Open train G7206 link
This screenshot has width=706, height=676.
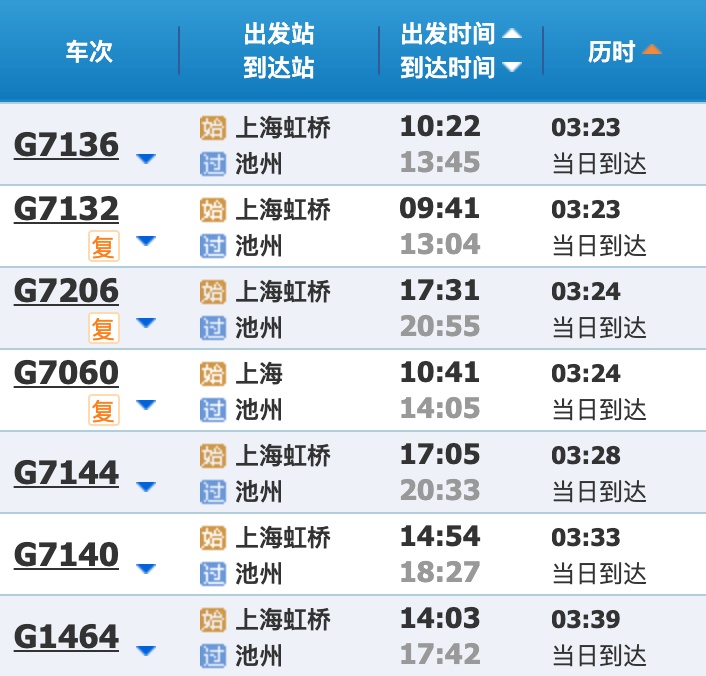pyautogui.click(x=66, y=291)
